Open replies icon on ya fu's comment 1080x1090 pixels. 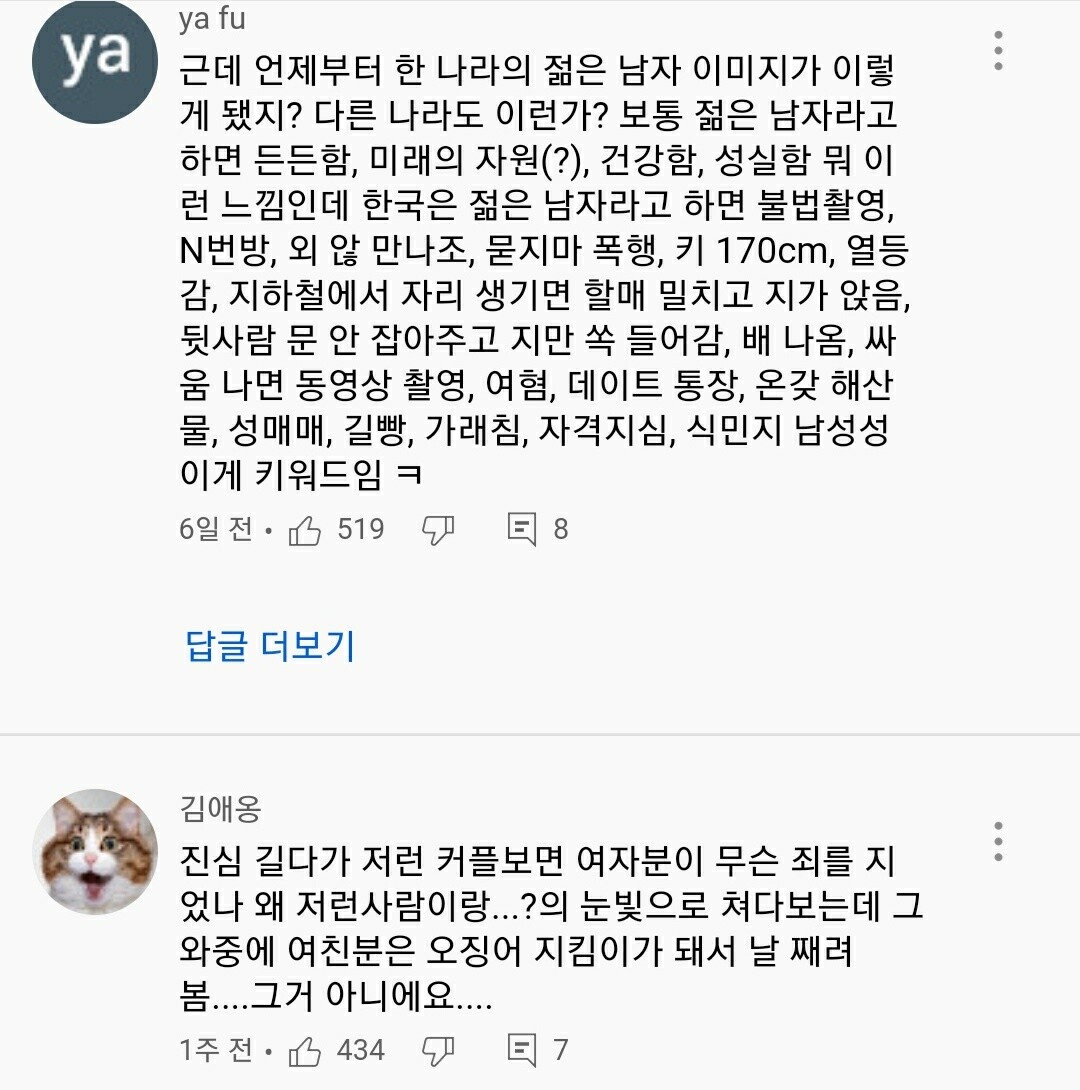(x=522, y=529)
